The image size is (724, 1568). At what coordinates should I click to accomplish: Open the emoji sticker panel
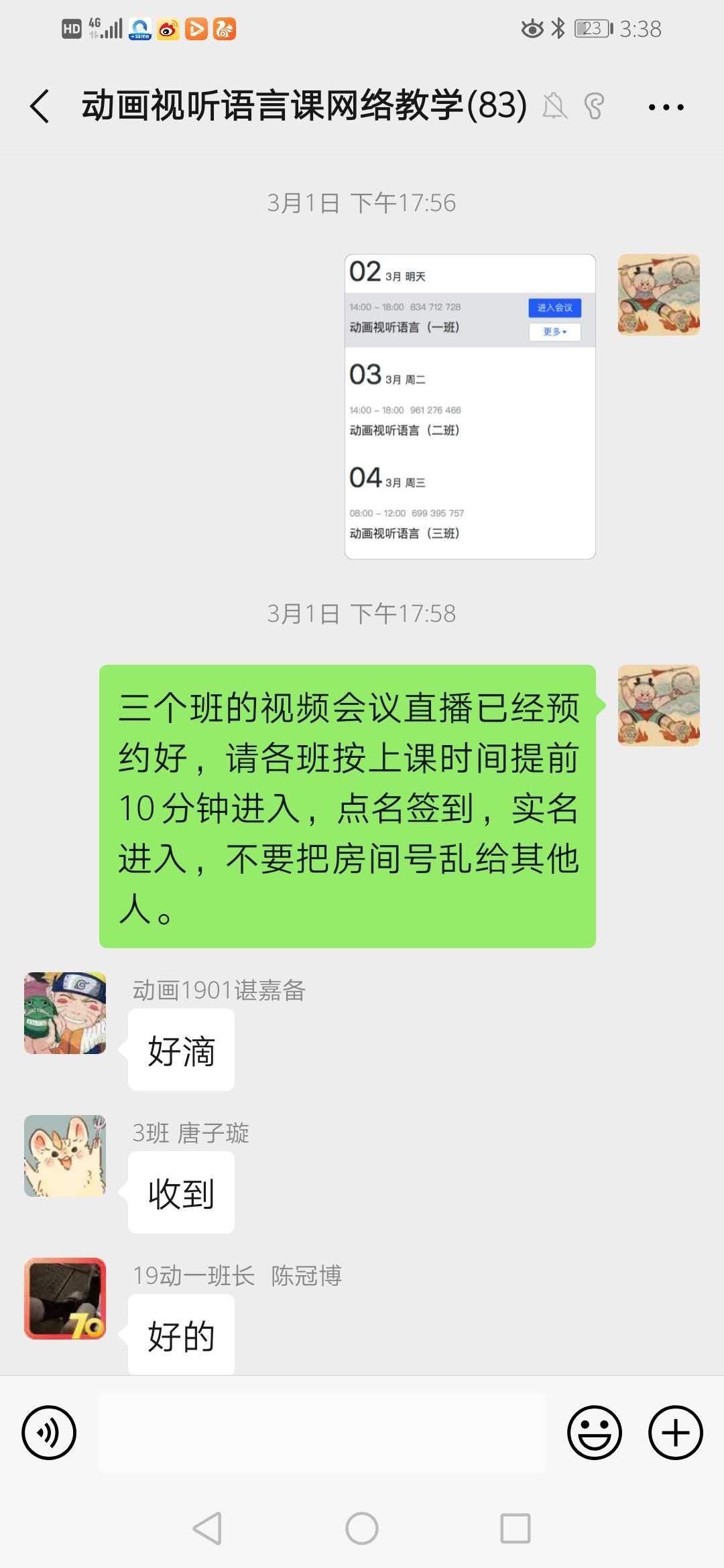[594, 1432]
